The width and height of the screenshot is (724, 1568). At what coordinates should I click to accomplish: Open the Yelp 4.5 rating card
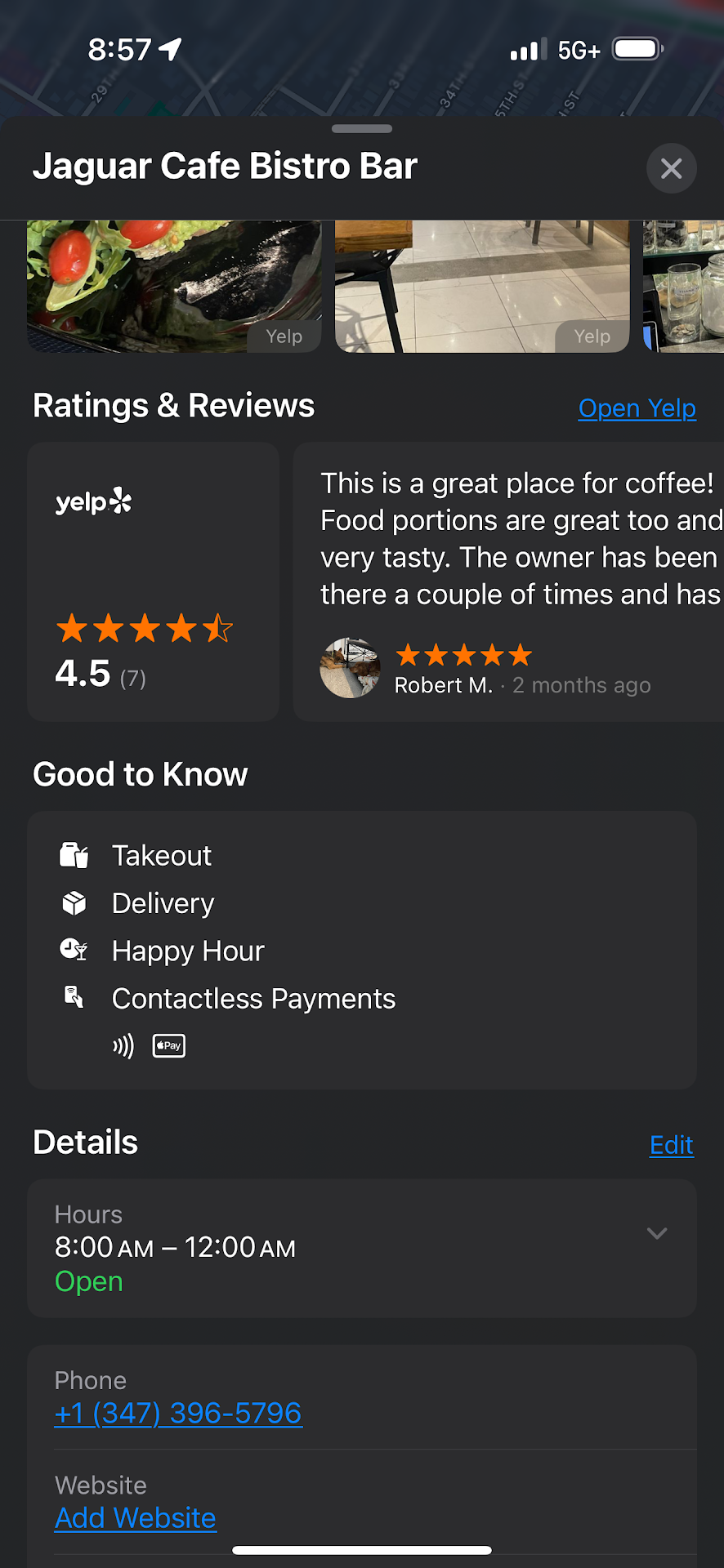(x=154, y=581)
